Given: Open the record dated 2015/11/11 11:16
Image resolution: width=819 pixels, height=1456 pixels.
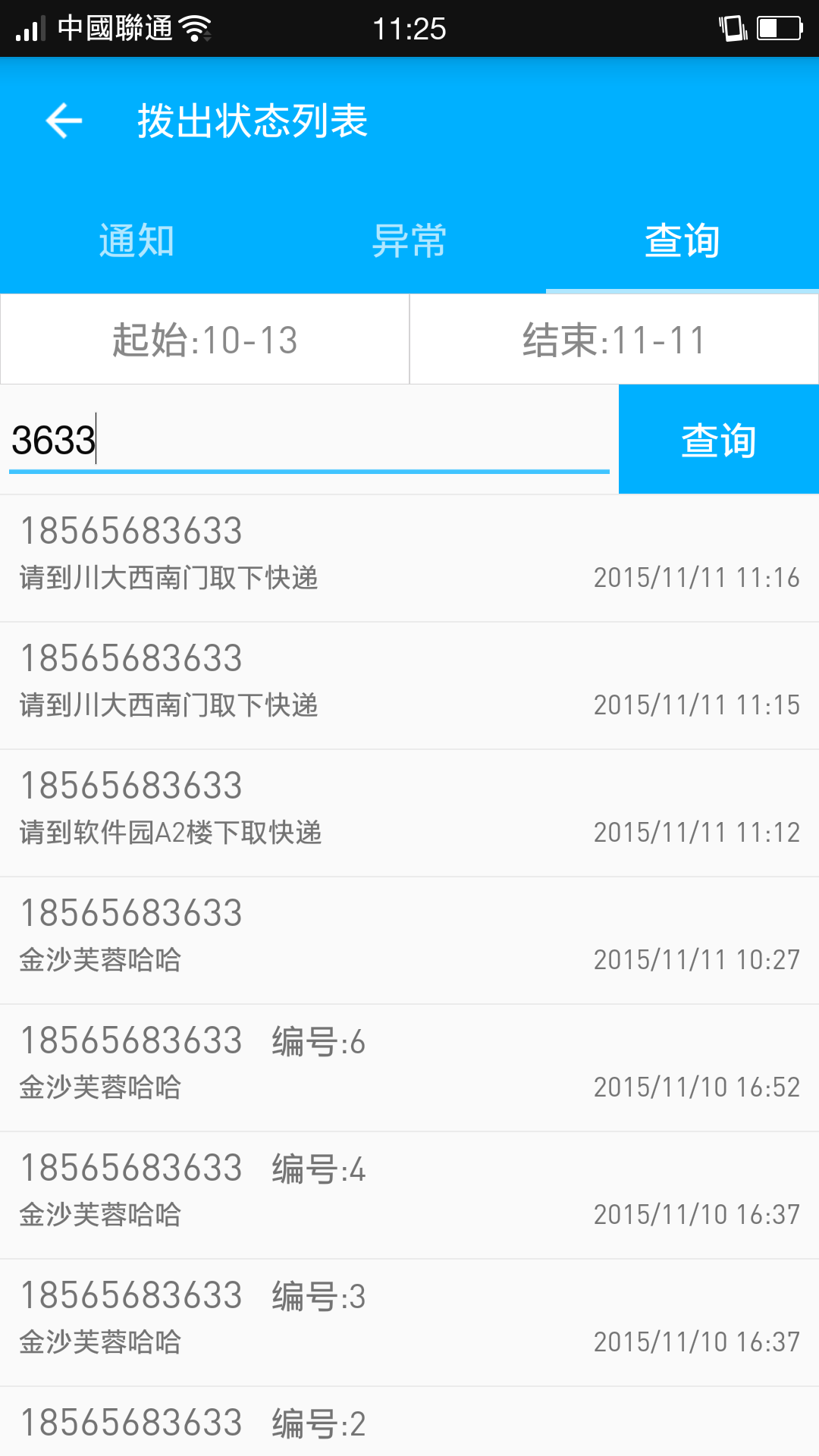Looking at the screenshot, I should pos(409,558).
